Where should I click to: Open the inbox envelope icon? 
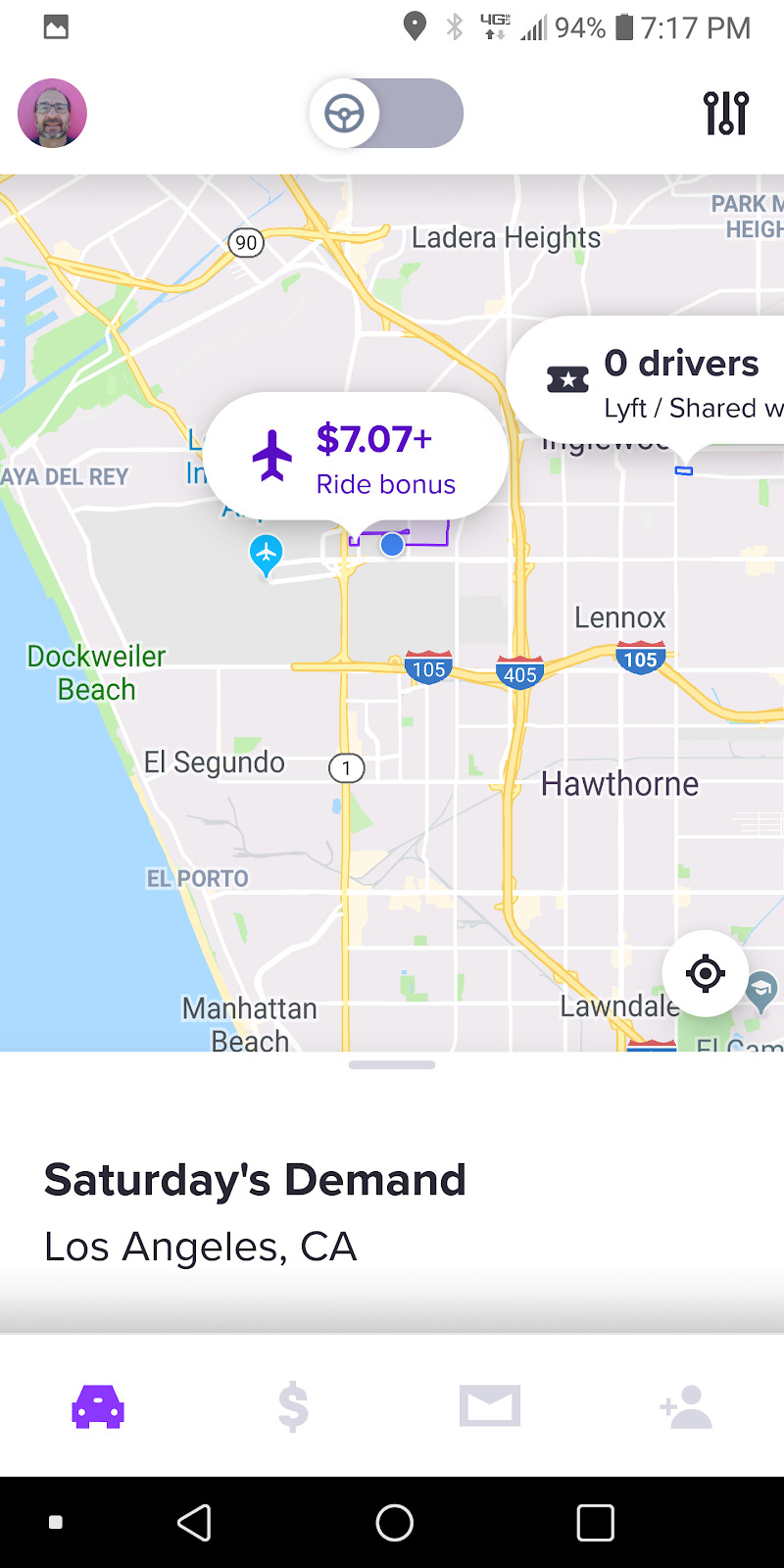(489, 1404)
